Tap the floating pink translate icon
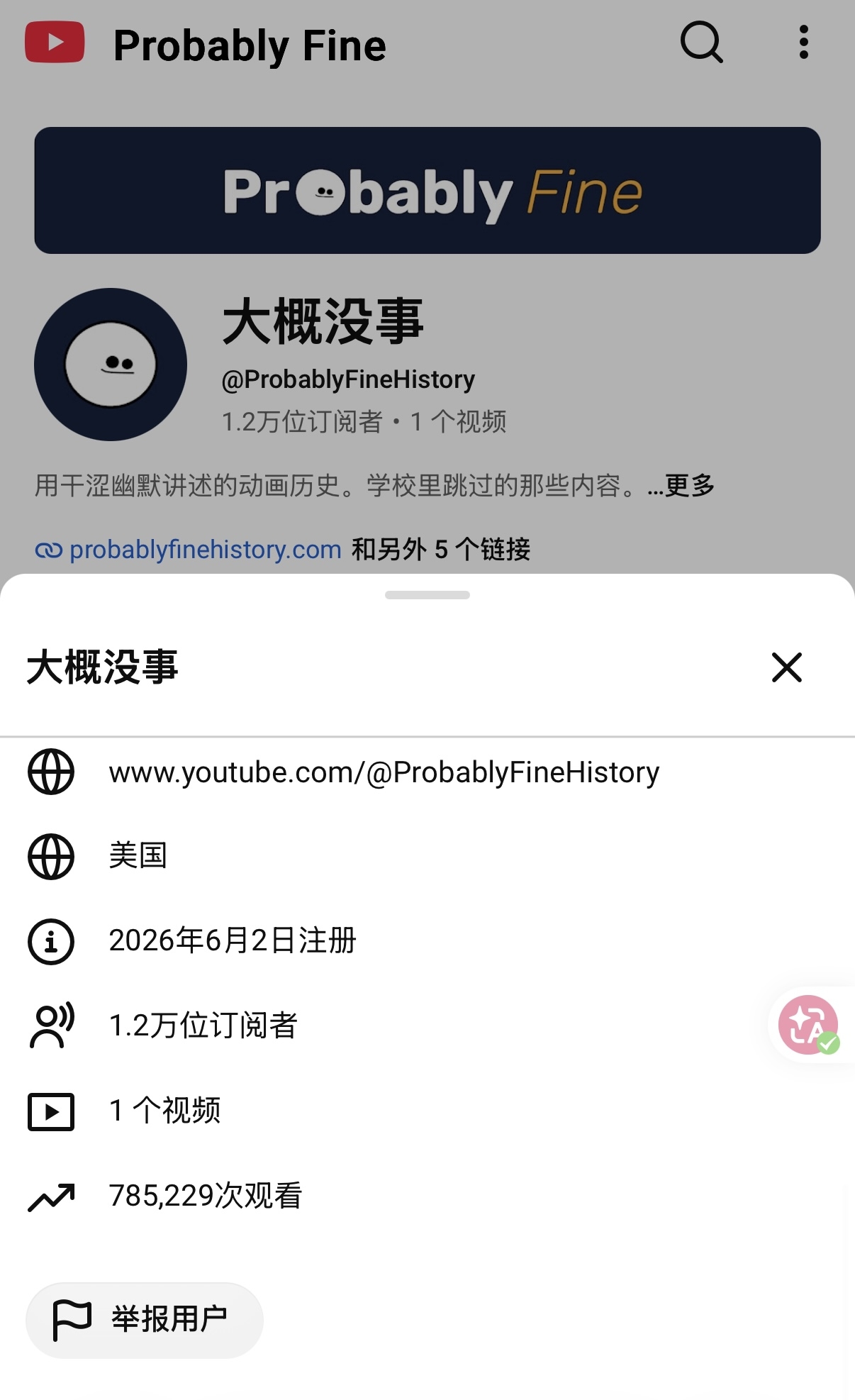 (x=808, y=1025)
